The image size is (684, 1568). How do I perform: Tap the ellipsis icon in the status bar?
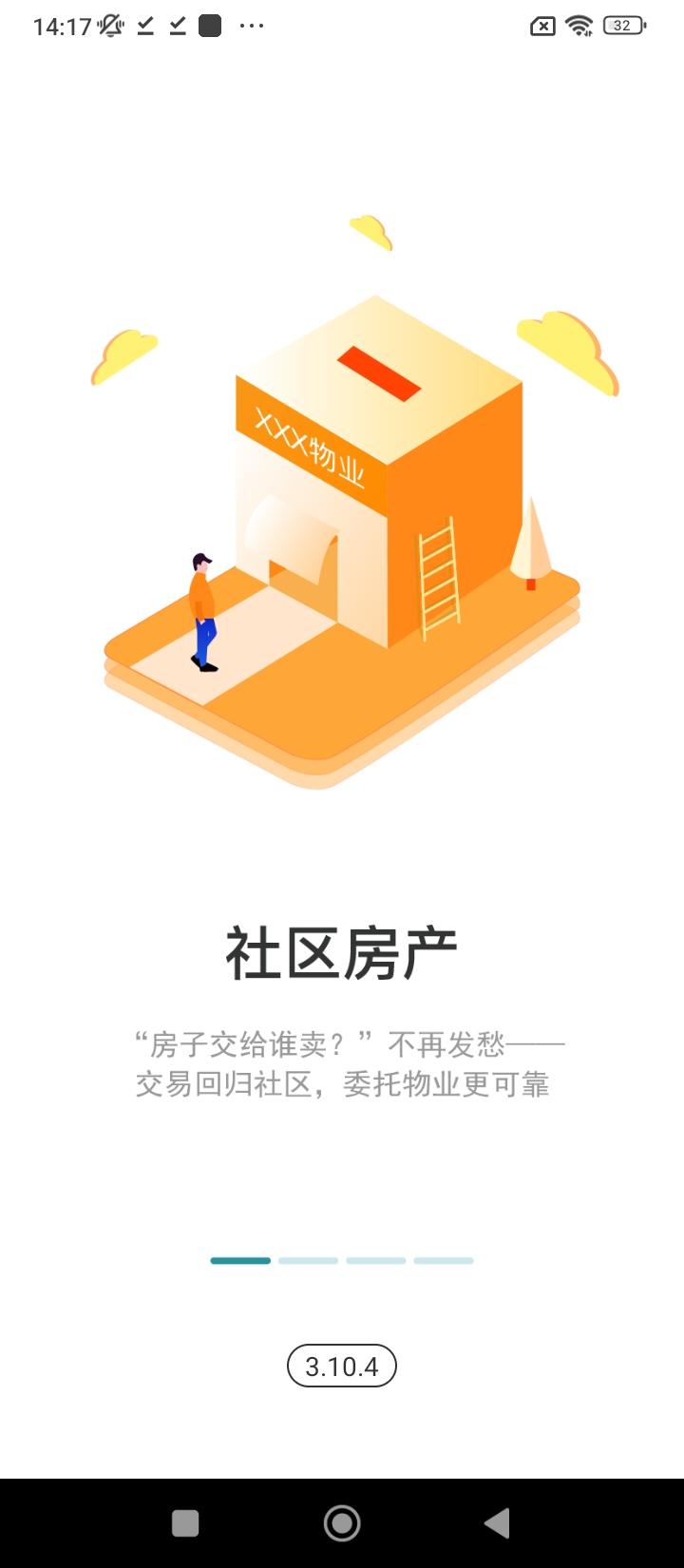point(251,26)
